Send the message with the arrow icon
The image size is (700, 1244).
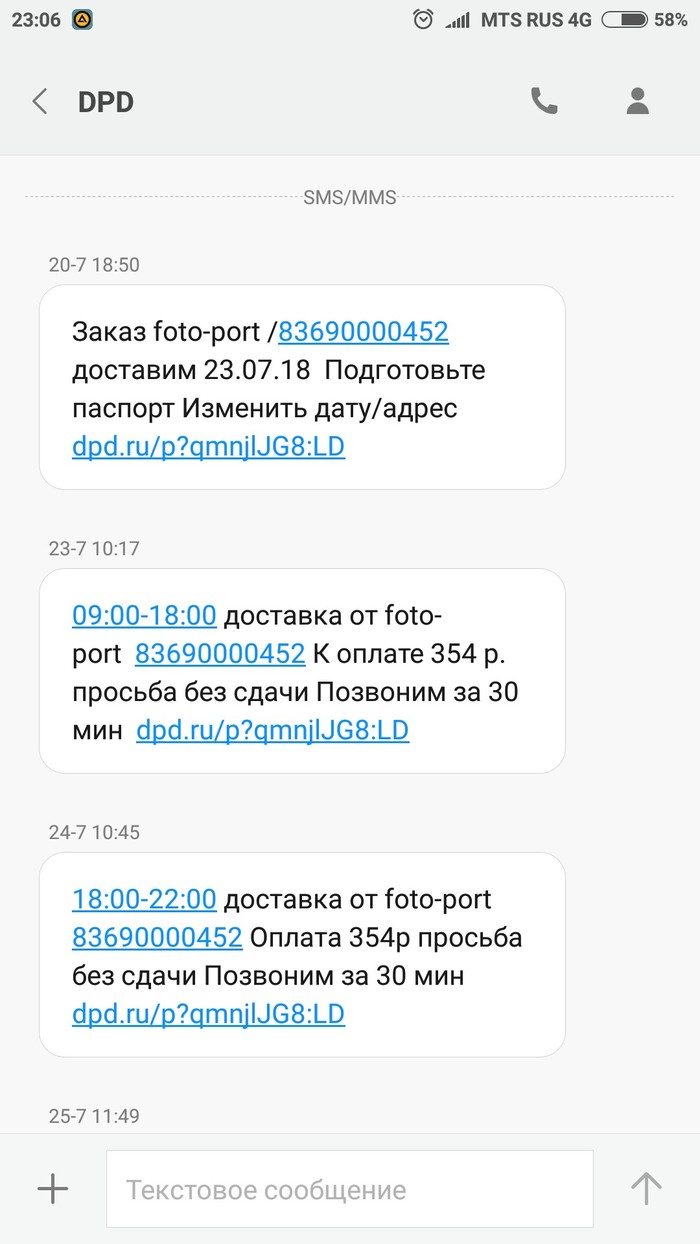pos(646,1189)
